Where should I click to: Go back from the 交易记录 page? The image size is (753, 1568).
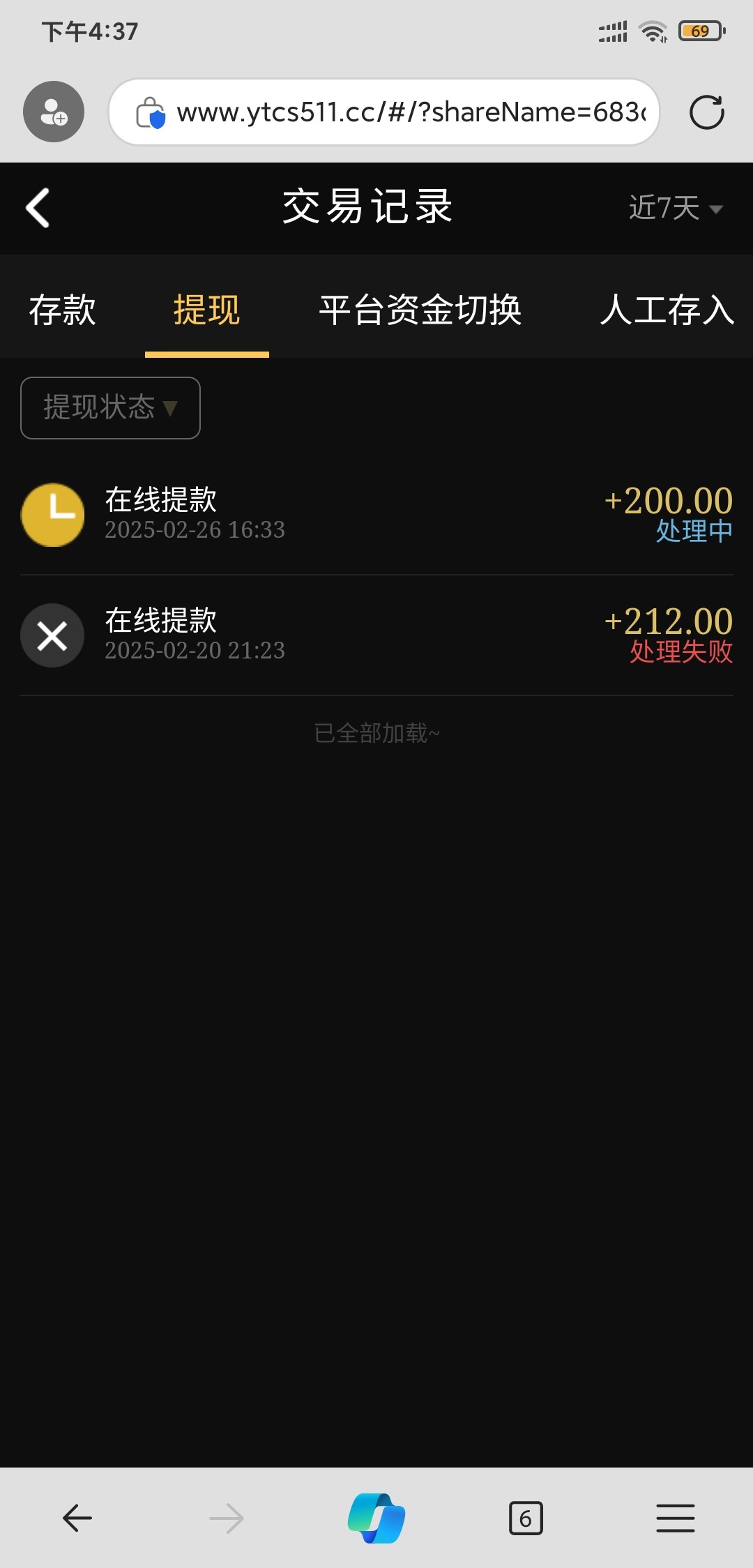[x=38, y=208]
